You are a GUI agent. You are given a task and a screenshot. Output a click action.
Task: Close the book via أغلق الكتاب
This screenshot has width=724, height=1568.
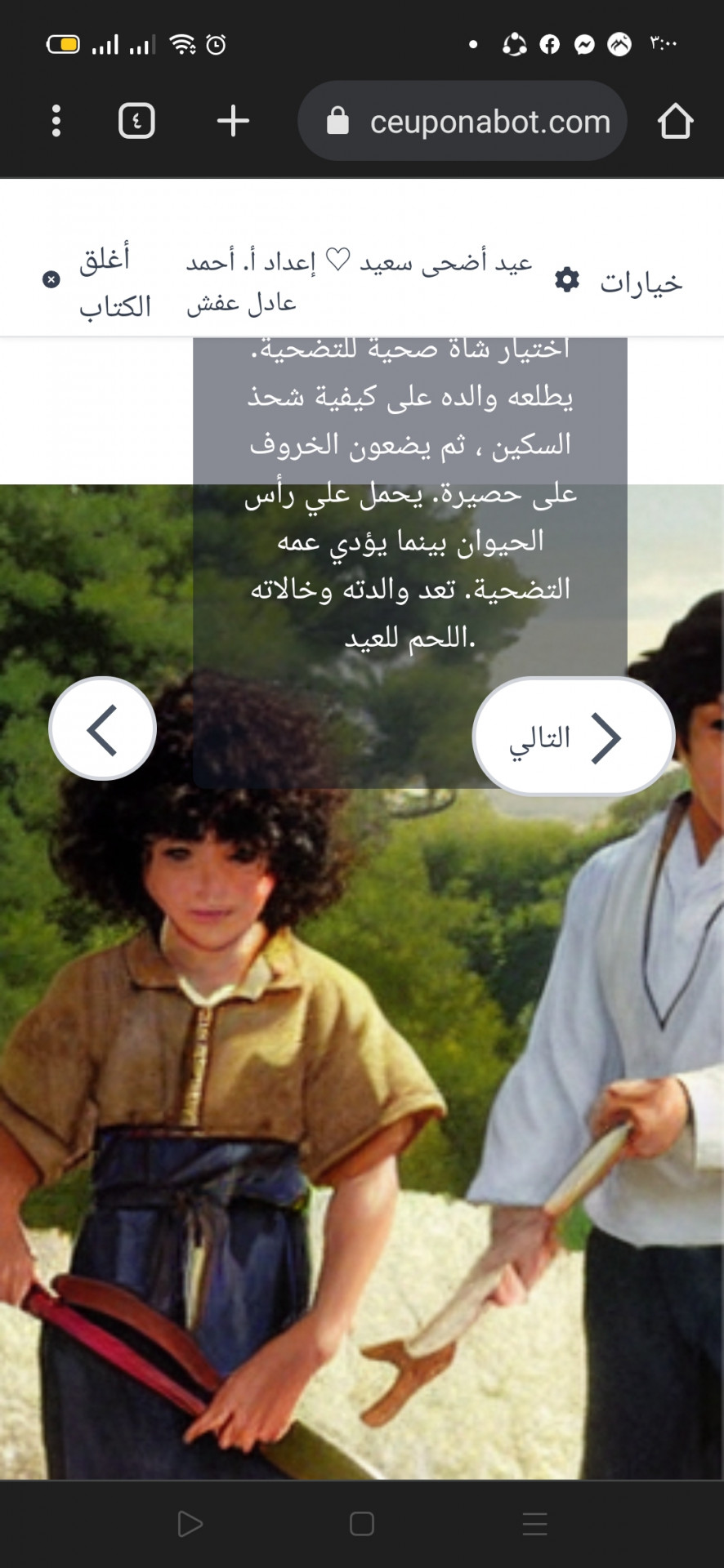coord(98,282)
